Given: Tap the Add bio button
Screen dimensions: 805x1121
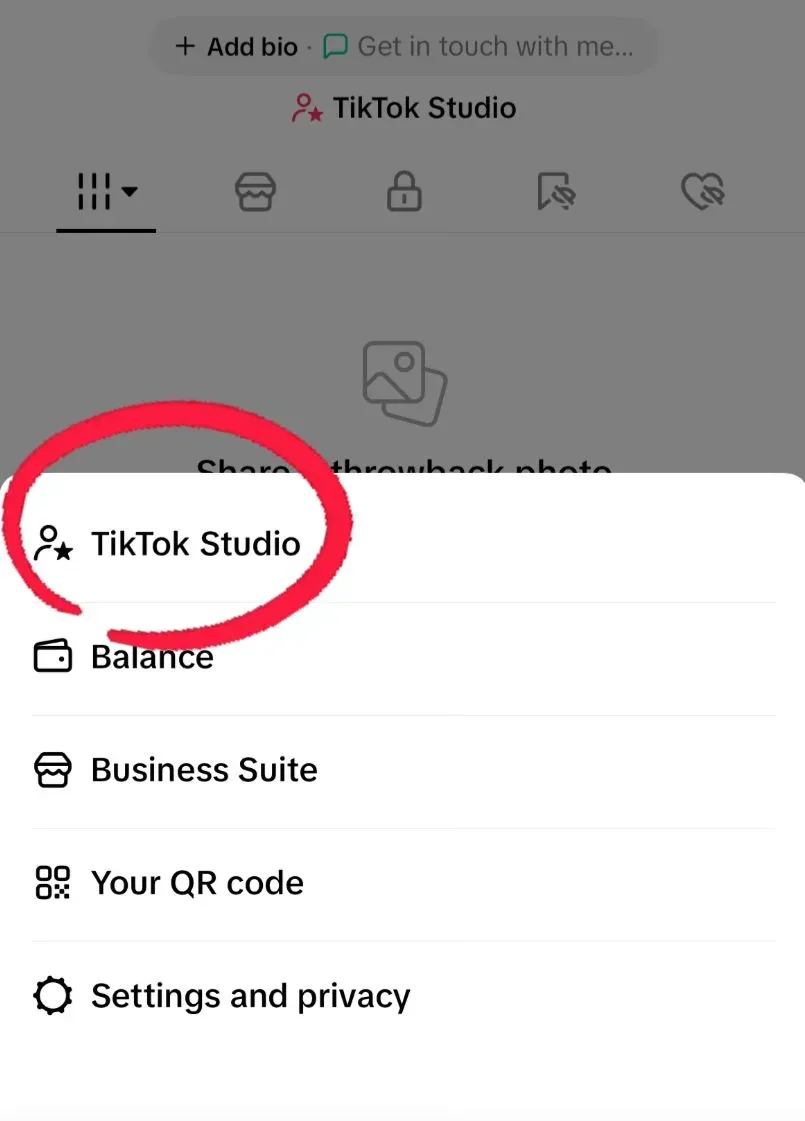Looking at the screenshot, I should (x=237, y=46).
